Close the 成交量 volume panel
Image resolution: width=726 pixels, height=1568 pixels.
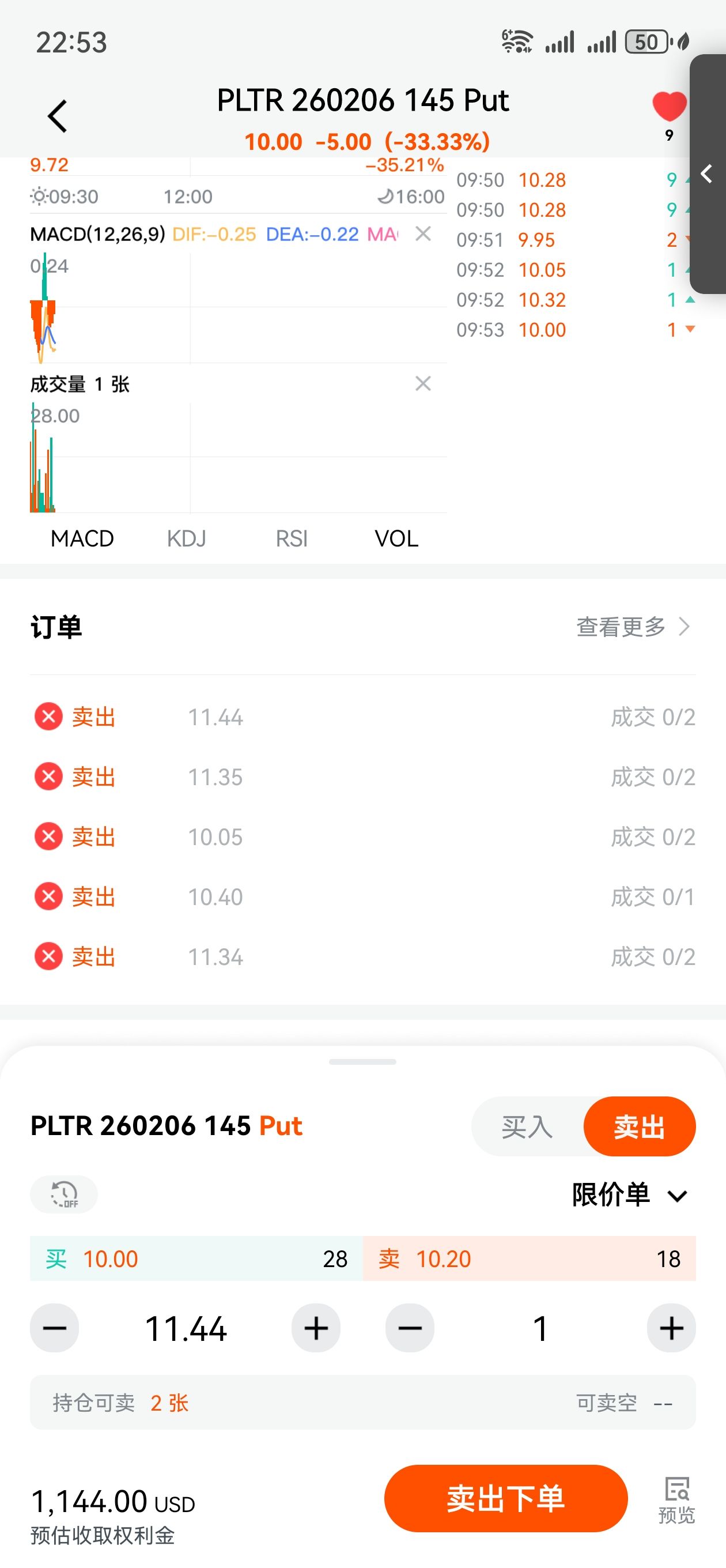pos(423,383)
